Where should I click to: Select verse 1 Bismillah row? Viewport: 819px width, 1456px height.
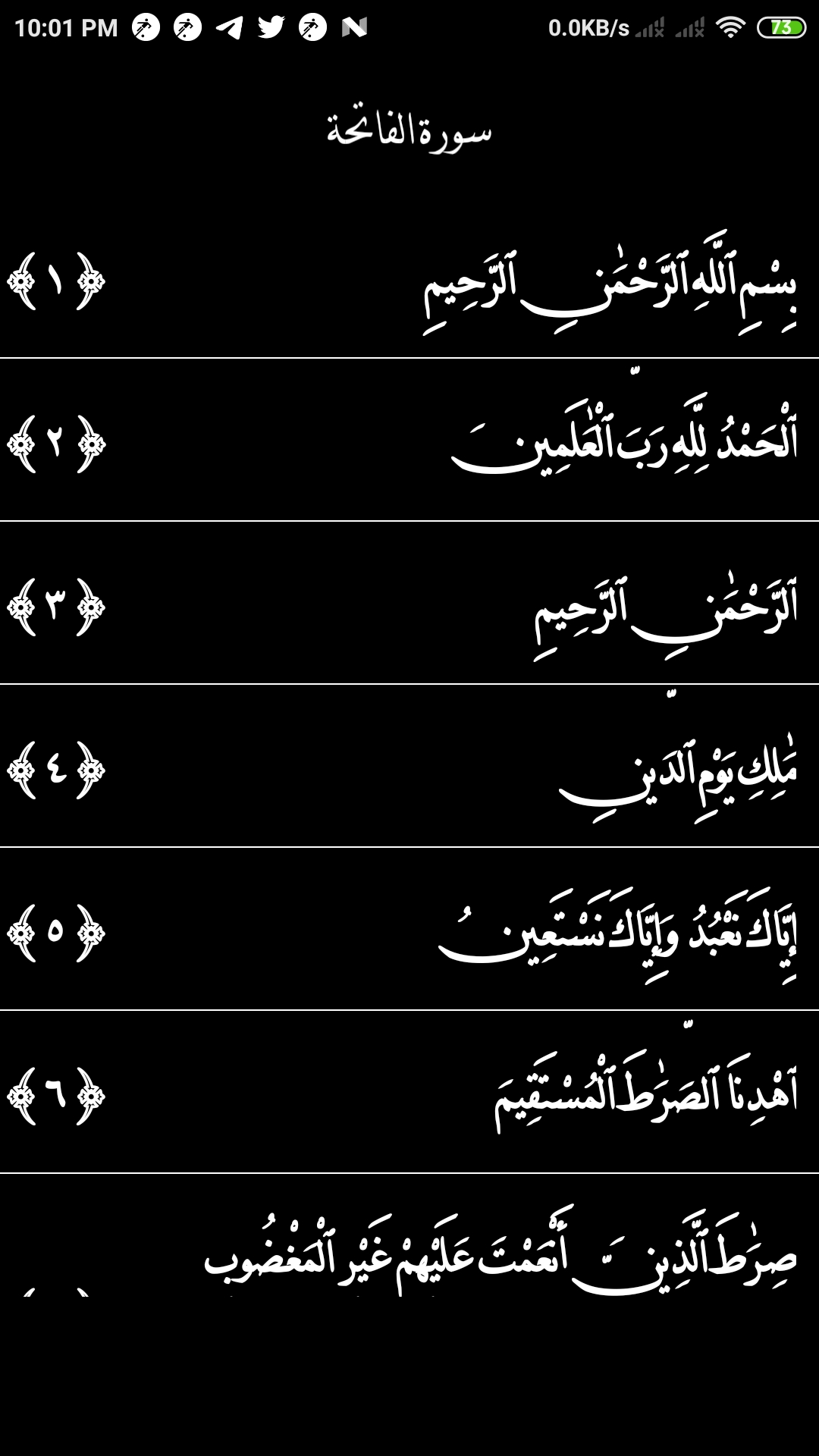click(409, 282)
